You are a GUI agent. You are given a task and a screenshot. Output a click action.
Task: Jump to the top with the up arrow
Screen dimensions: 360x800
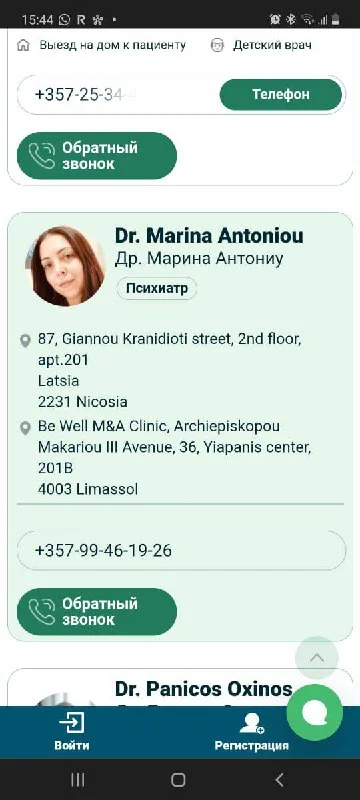[x=317, y=658]
